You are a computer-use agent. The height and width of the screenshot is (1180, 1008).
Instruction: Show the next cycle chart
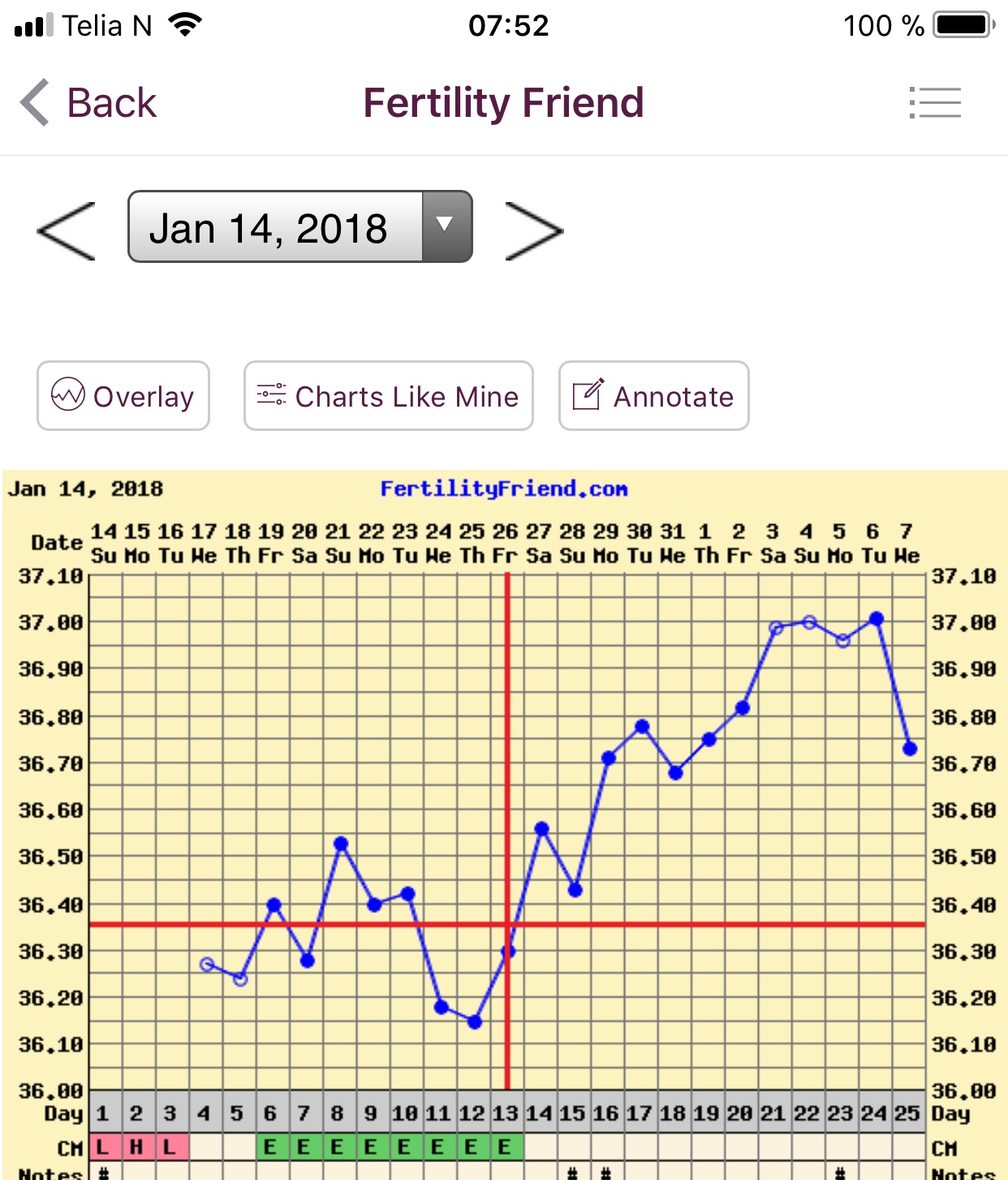[x=533, y=230]
